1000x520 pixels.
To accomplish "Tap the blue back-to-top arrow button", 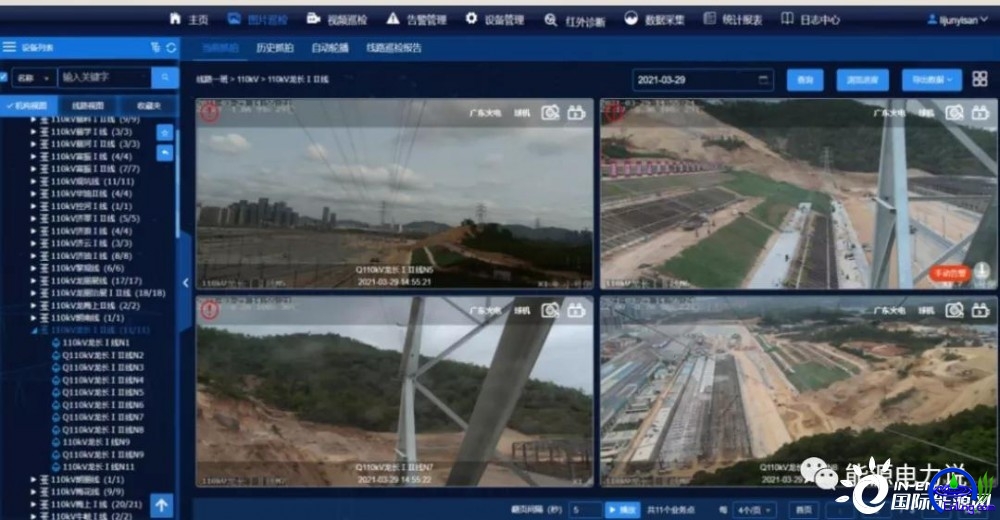I will (163, 506).
